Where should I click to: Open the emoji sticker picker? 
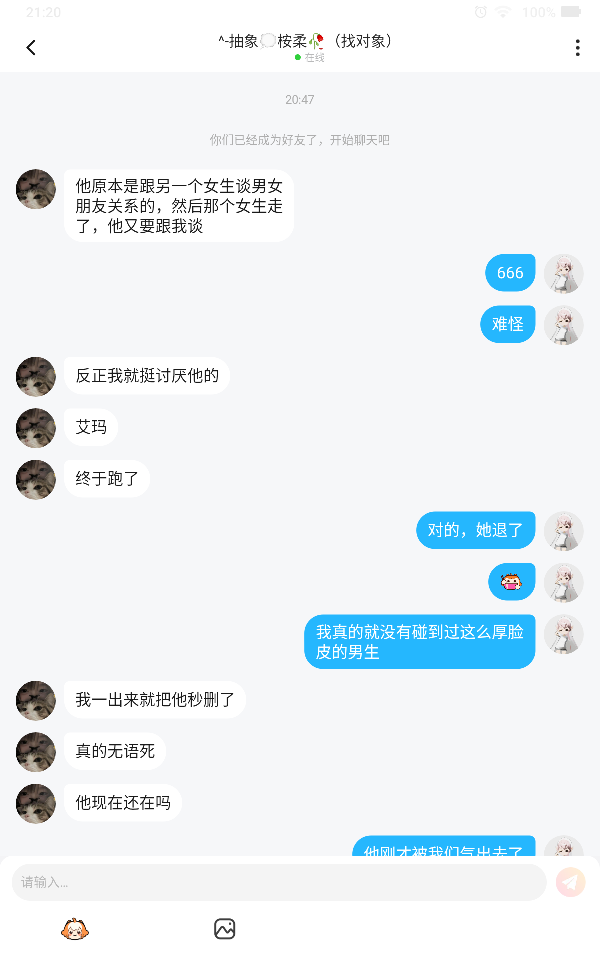75,929
